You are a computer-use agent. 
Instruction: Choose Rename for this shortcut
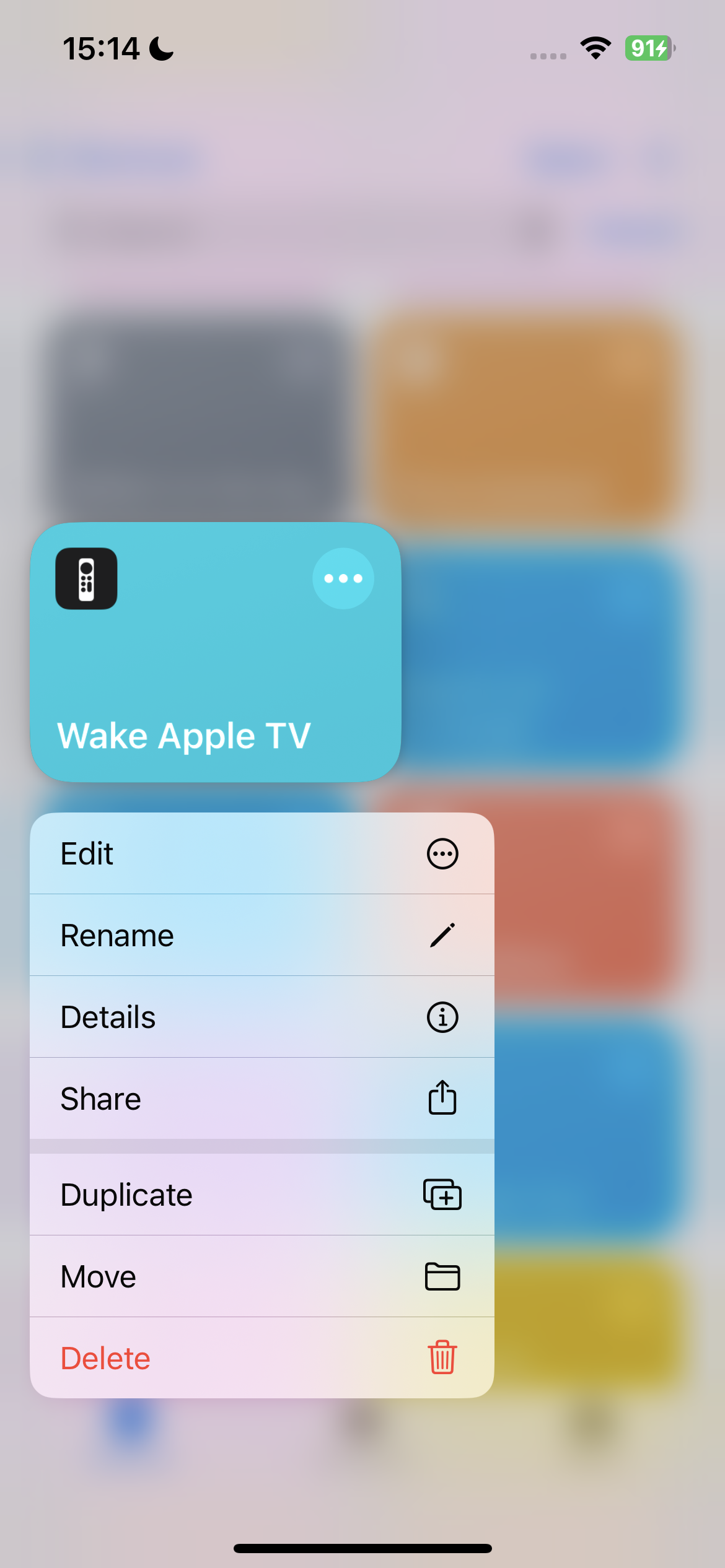261,935
